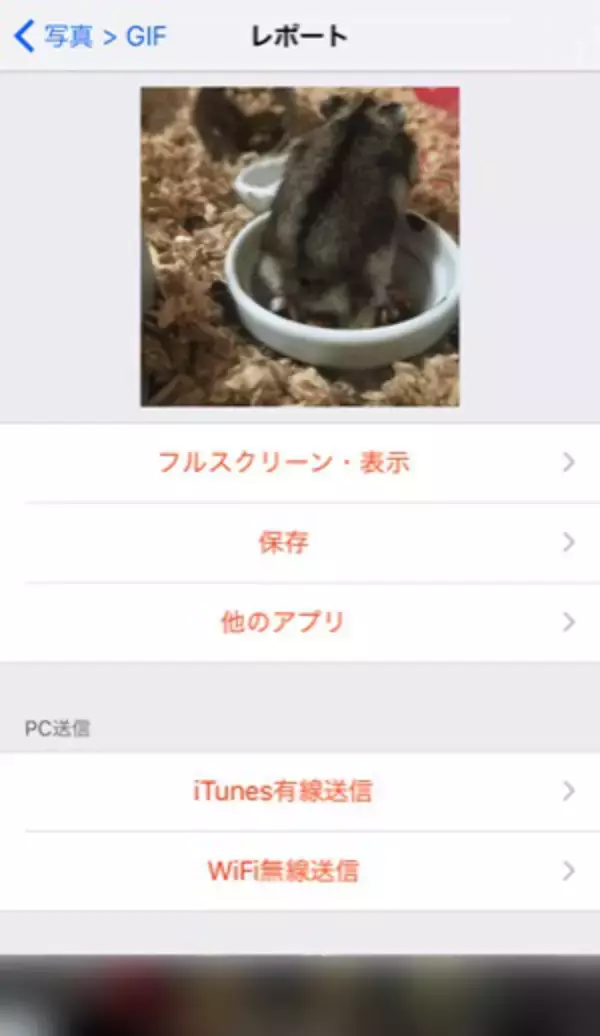600x1036 pixels.
Task: Choose WiFi無線送信
Action: (x=284, y=871)
